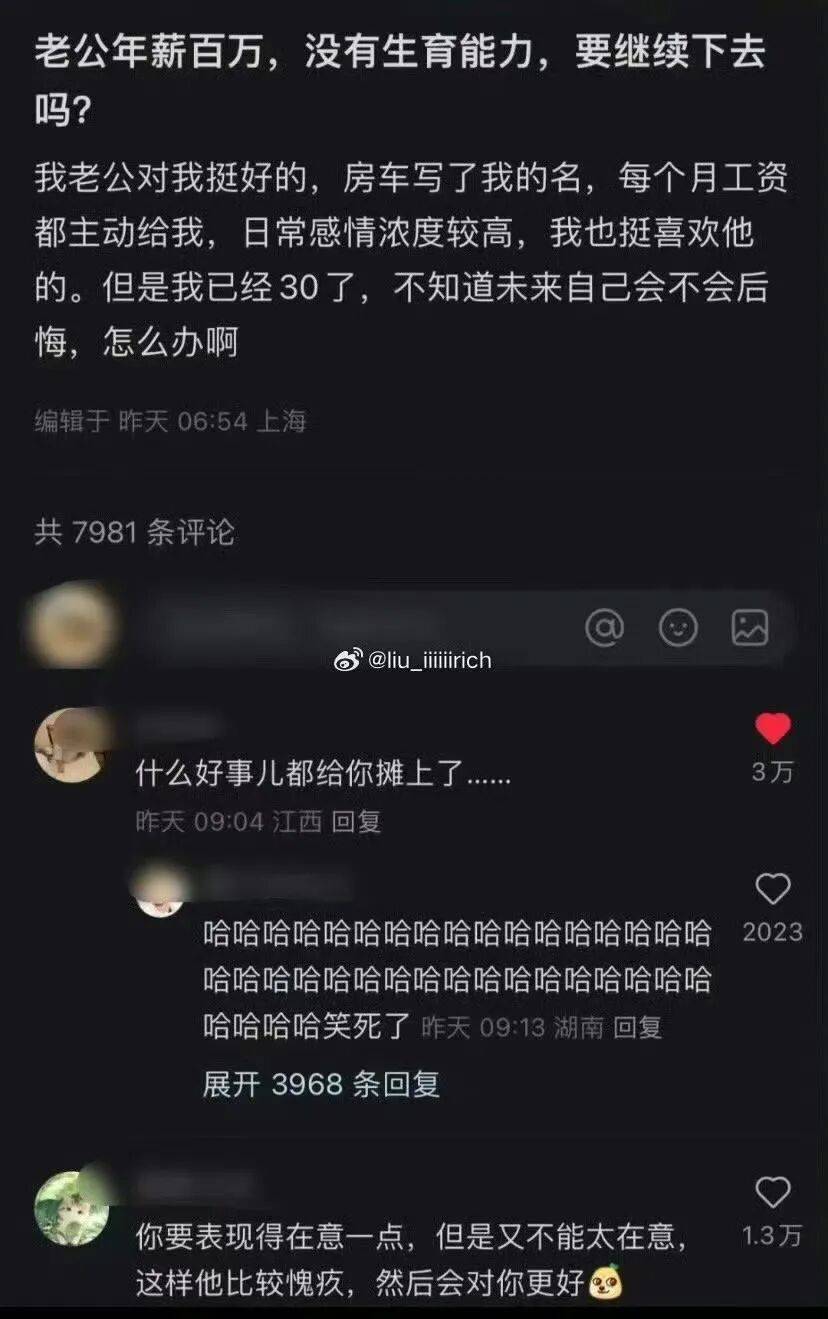Attach a picture to your comment

point(750,628)
